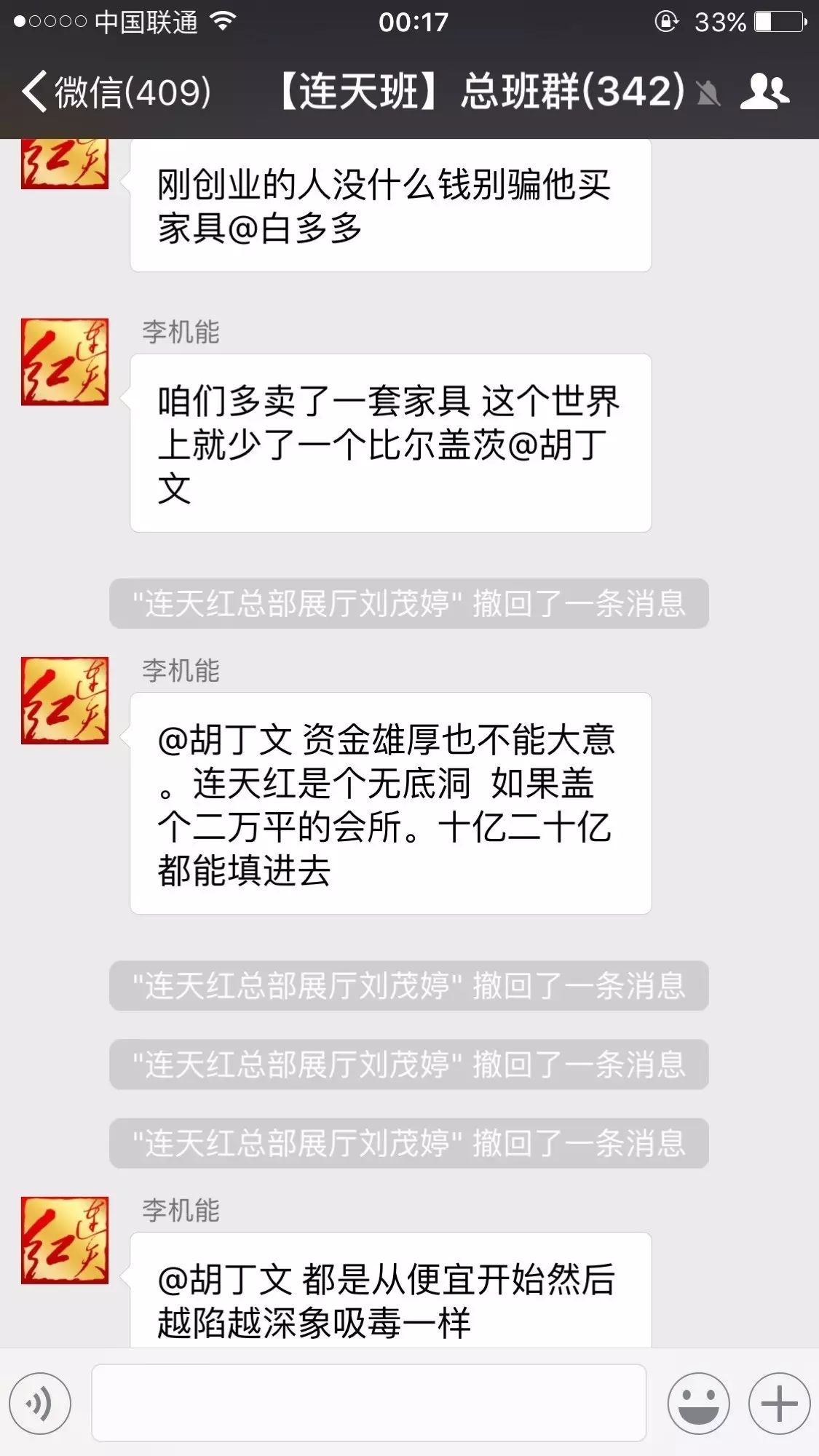Open the plus attachment menu
This screenshot has height=1456, width=819.
tap(779, 1404)
